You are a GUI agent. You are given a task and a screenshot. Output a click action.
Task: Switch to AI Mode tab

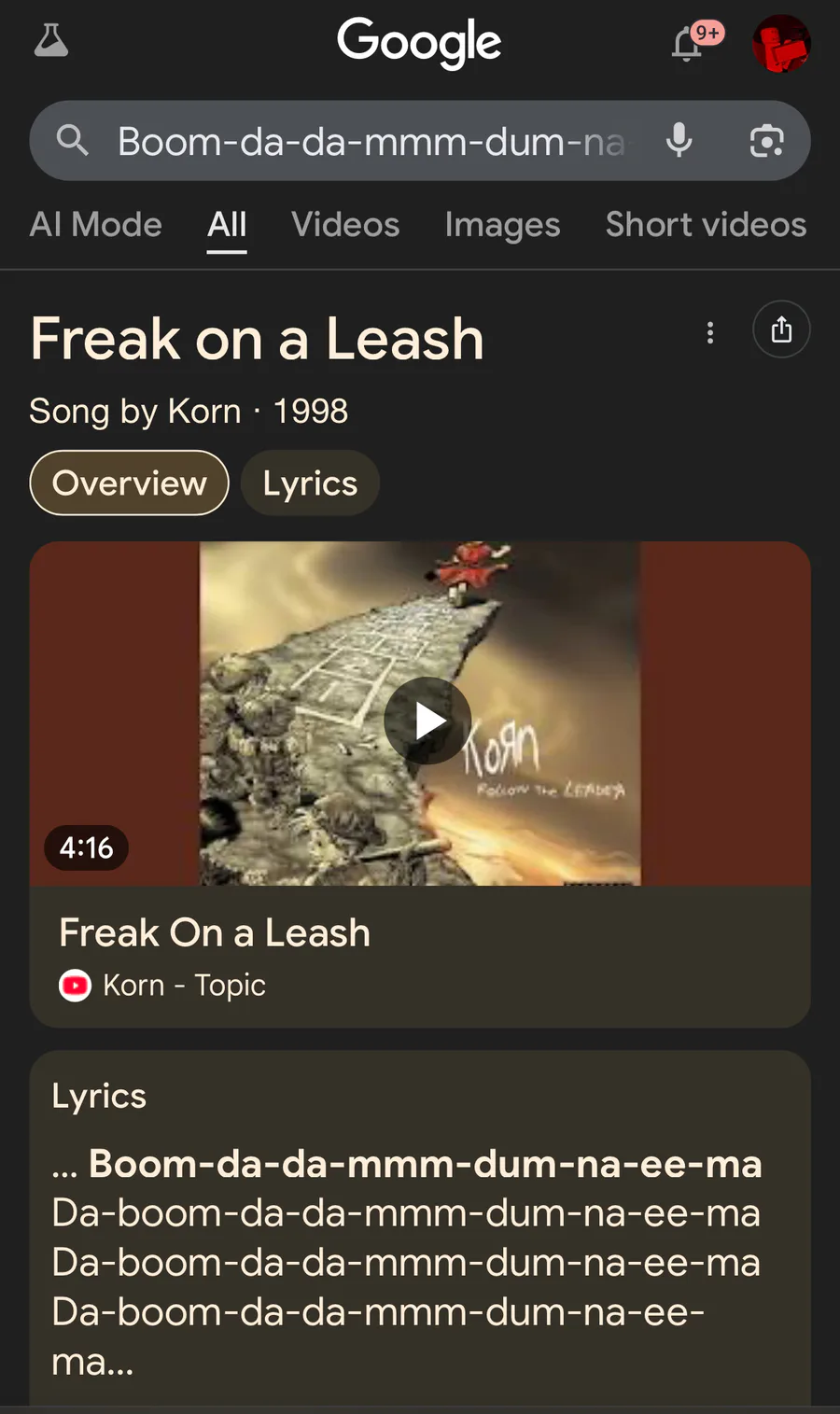[x=96, y=225]
